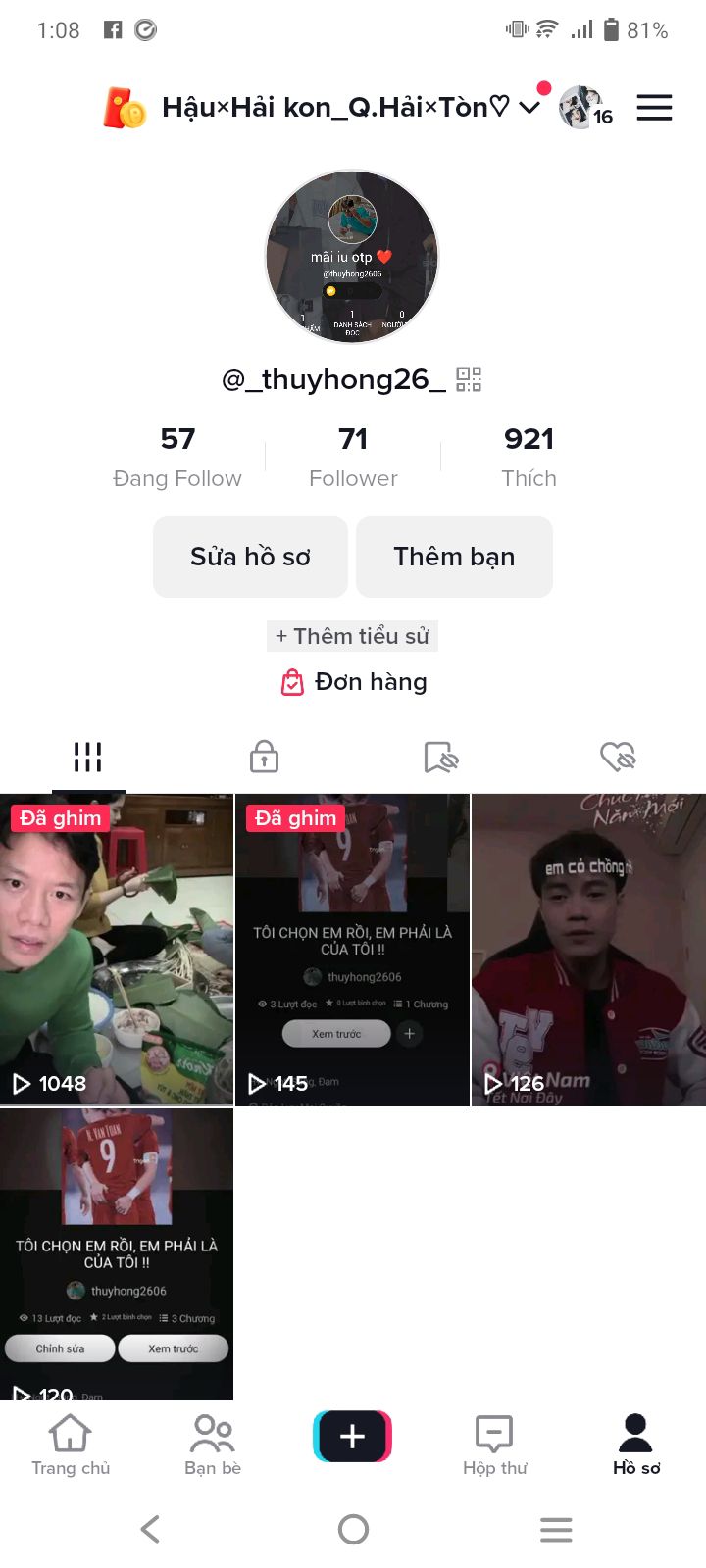
Task: Play the pinned video with 1048 views
Action: point(117,951)
